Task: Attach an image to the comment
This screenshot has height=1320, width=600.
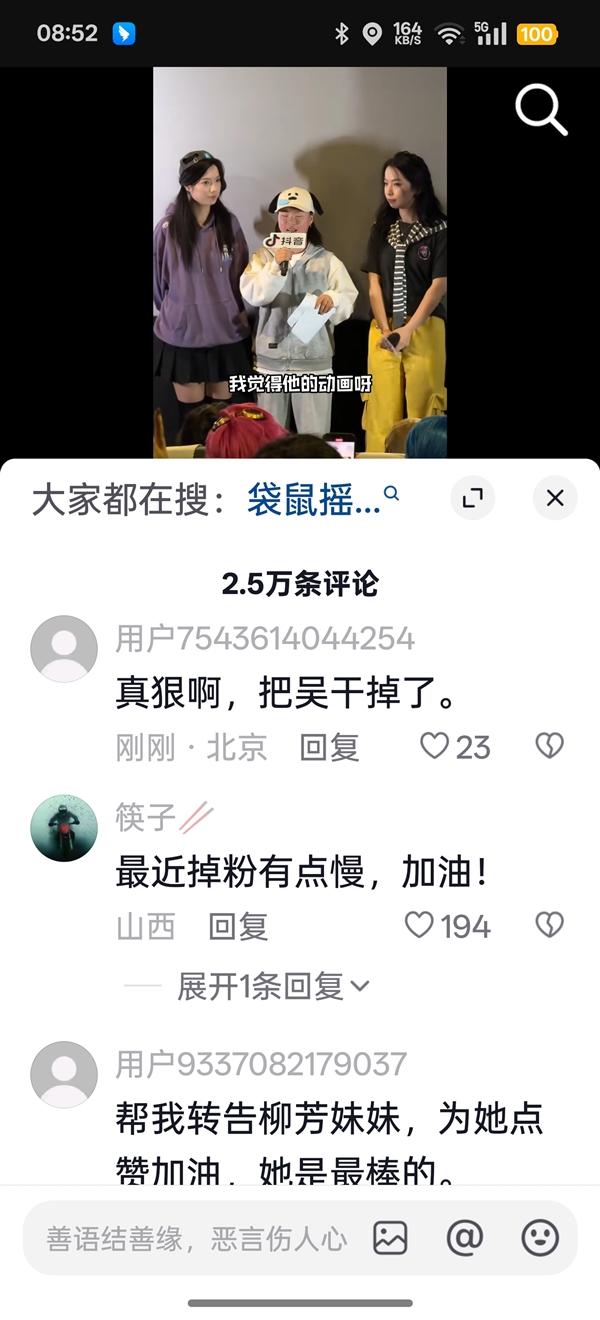Action: [x=390, y=1238]
